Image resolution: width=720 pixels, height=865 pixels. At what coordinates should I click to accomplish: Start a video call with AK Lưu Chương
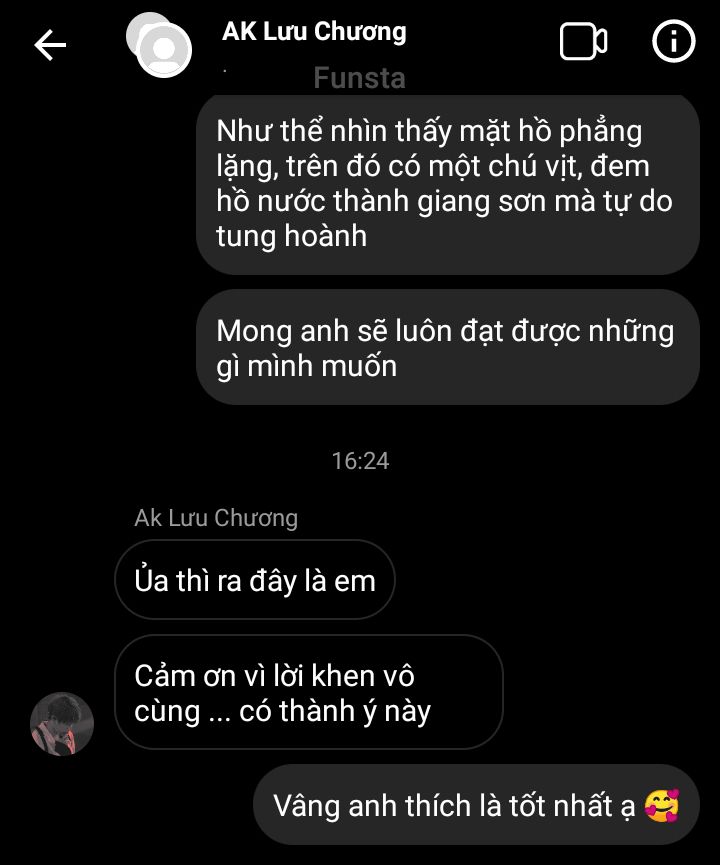pyautogui.click(x=583, y=42)
